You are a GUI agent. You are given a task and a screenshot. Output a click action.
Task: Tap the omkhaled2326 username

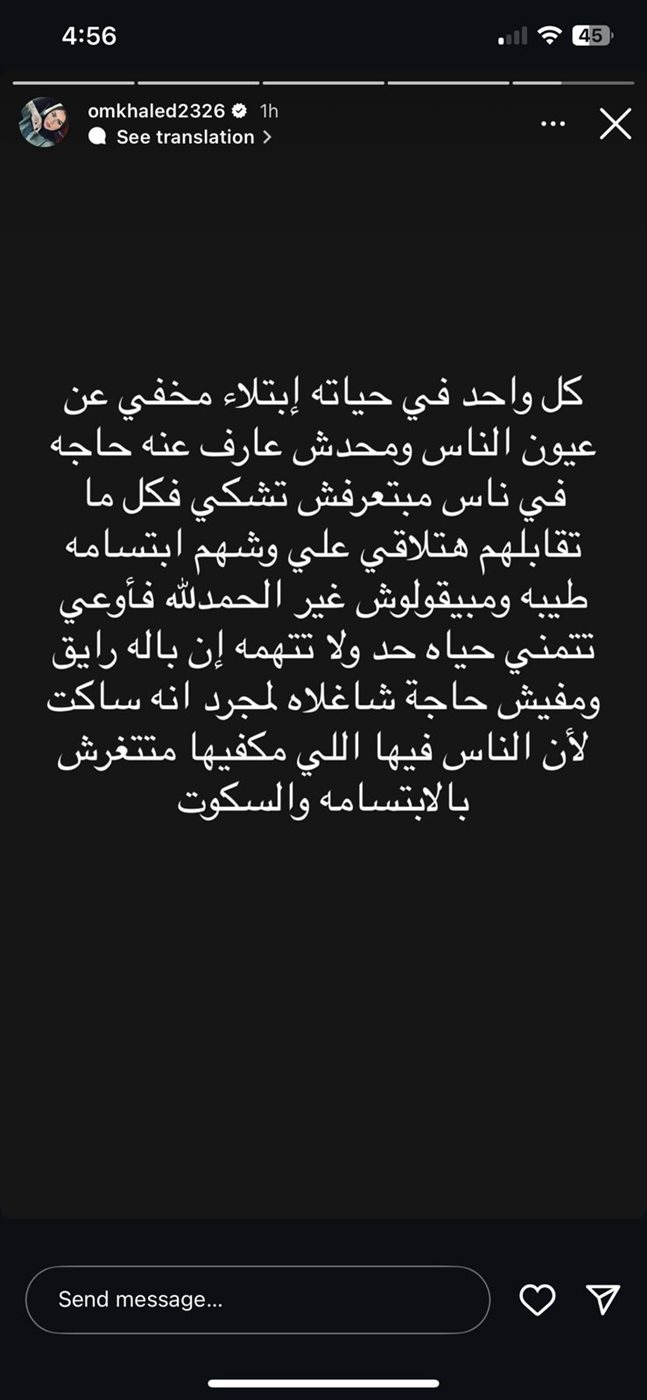[155, 111]
